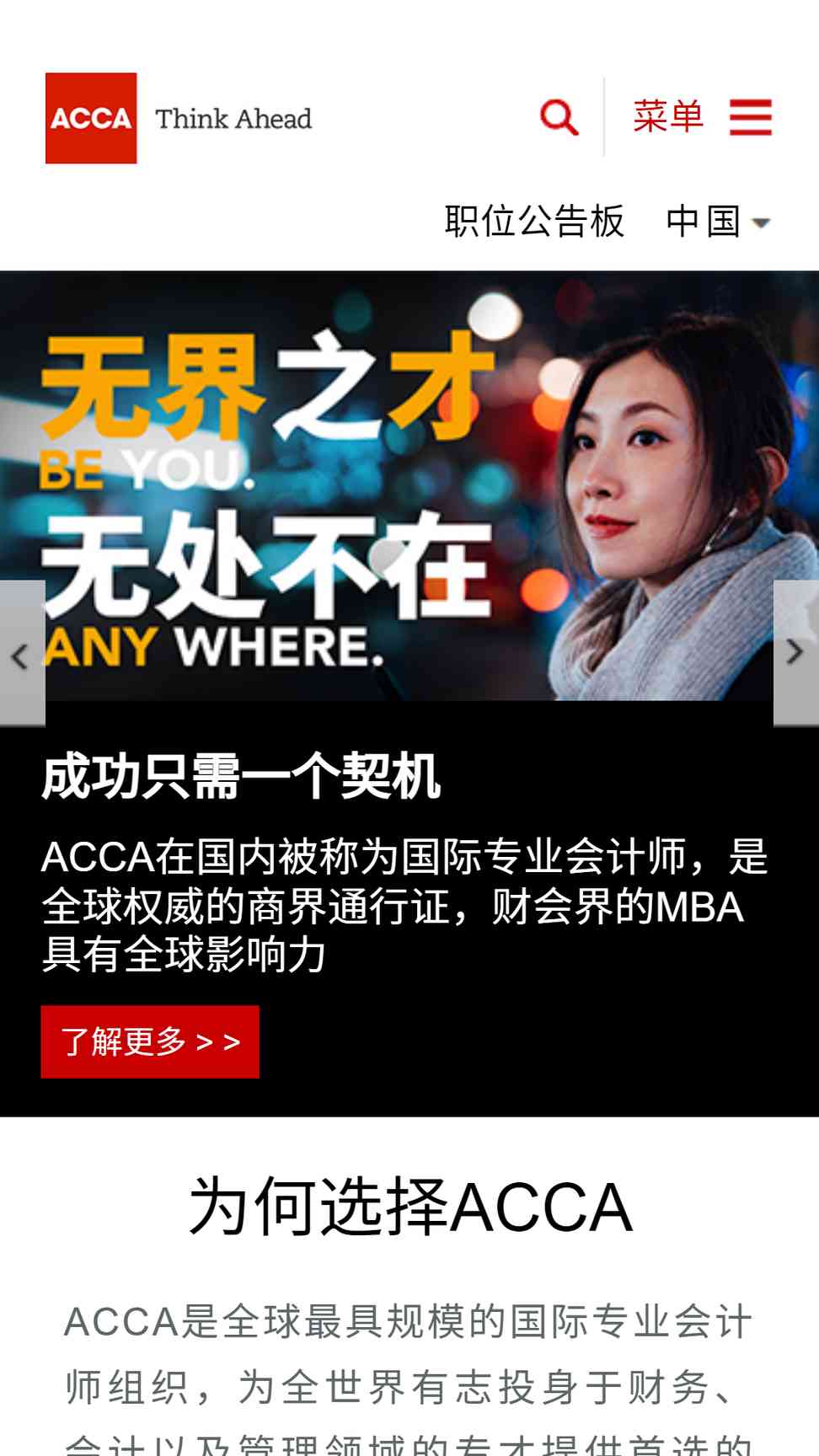Image resolution: width=819 pixels, height=1456 pixels.
Task: Open the 无界之才 banner image
Action: tap(409, 485)
